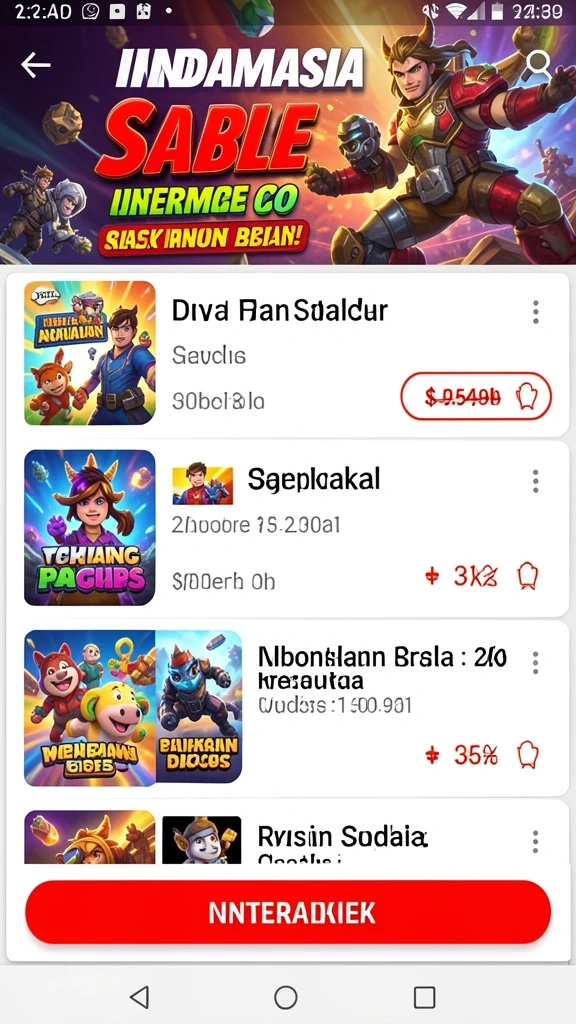
Task: Tap the red NNTERADKIEK button
Action: pos(288,912)
